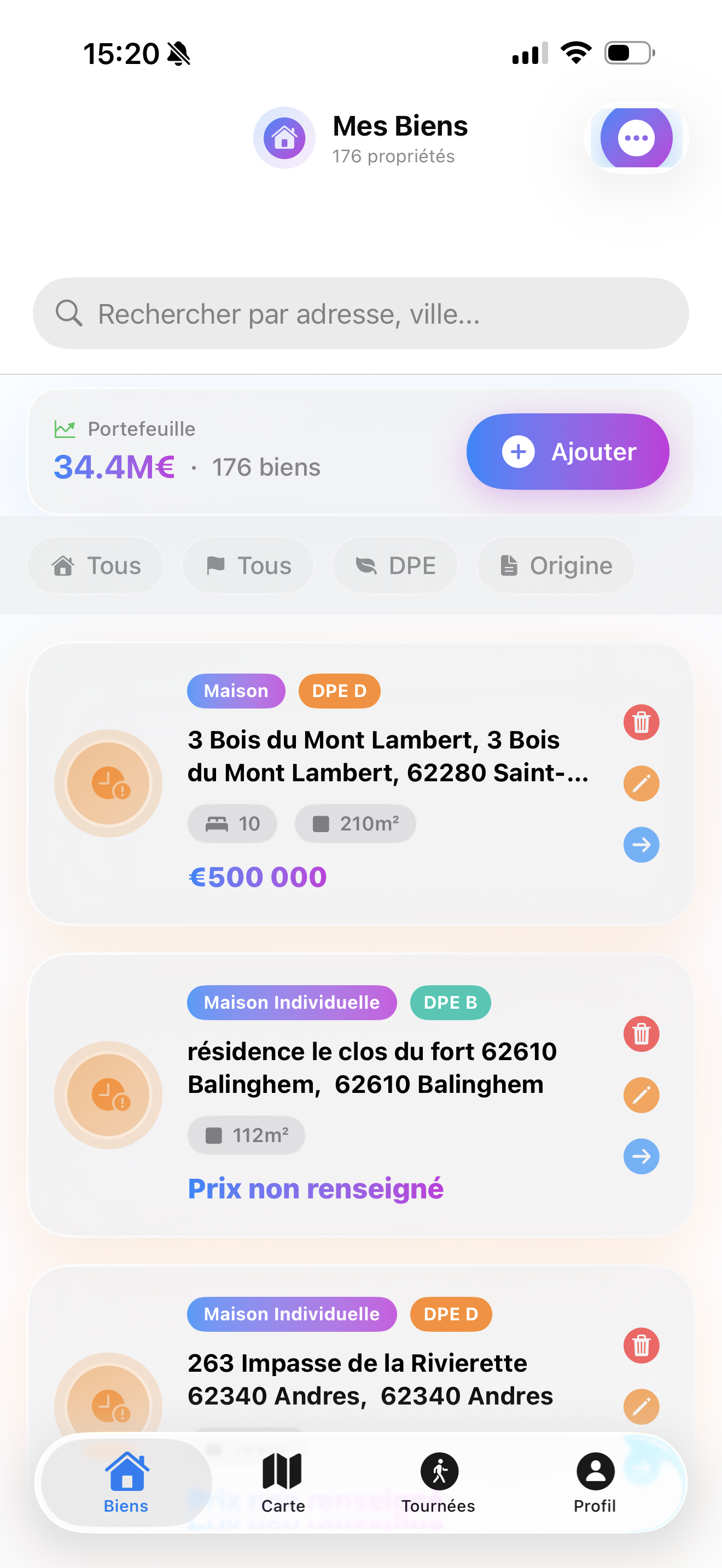Open Mes Biens header title
Screen dimensions: 722x1568
[x=399, y=127]
